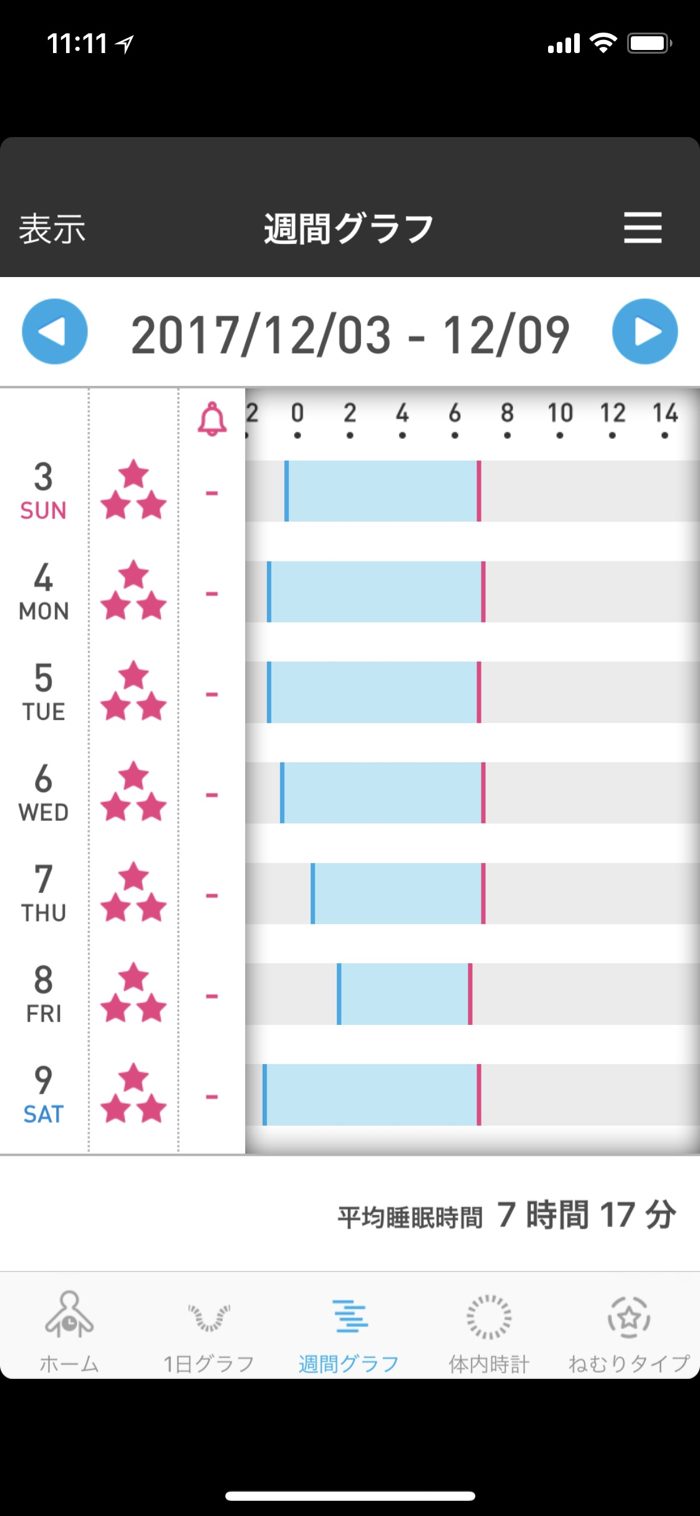Go to the previous week
The height and width of the screenshot is (1516, 700).
pos(55,332)
